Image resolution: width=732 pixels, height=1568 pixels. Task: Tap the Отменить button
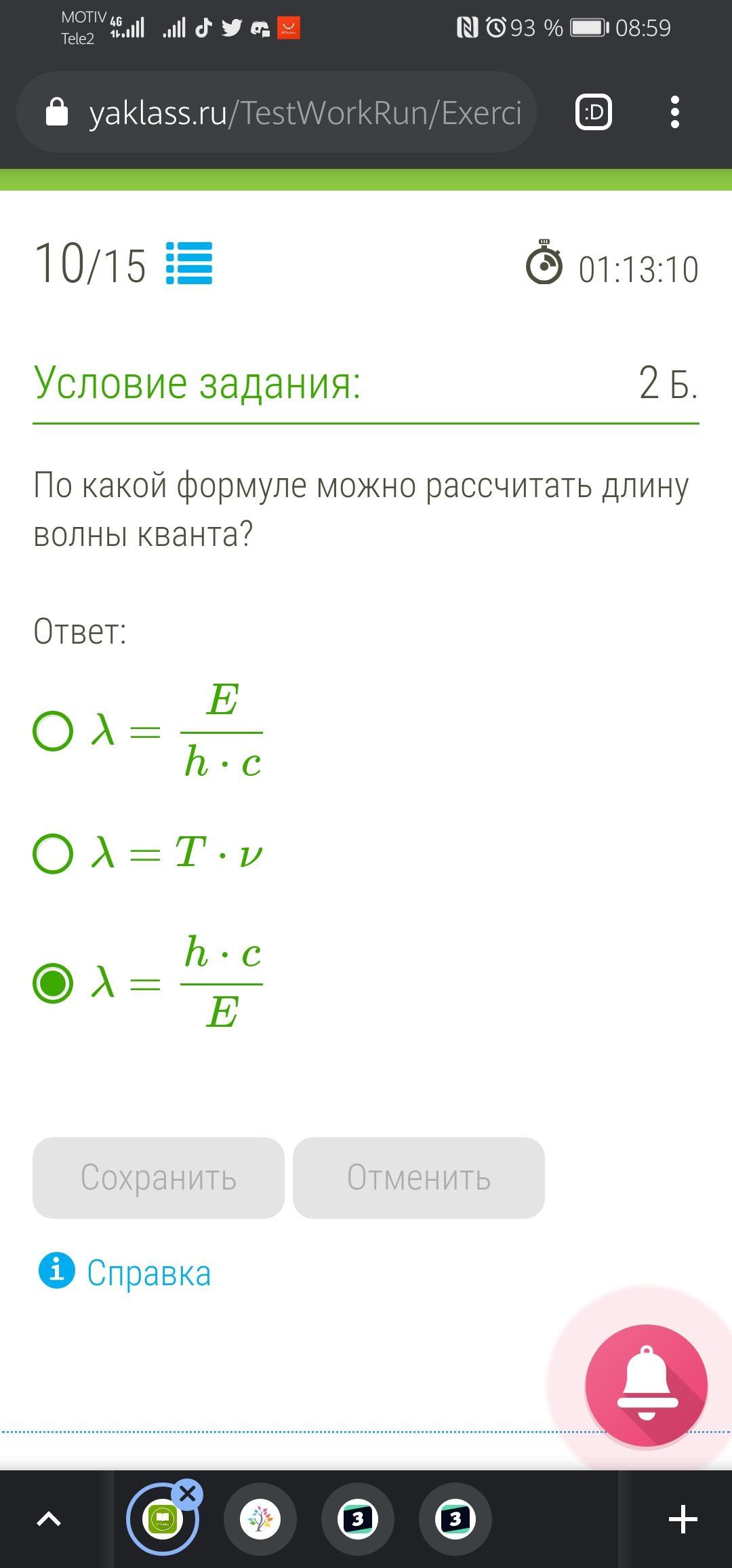coord(418,1177)
